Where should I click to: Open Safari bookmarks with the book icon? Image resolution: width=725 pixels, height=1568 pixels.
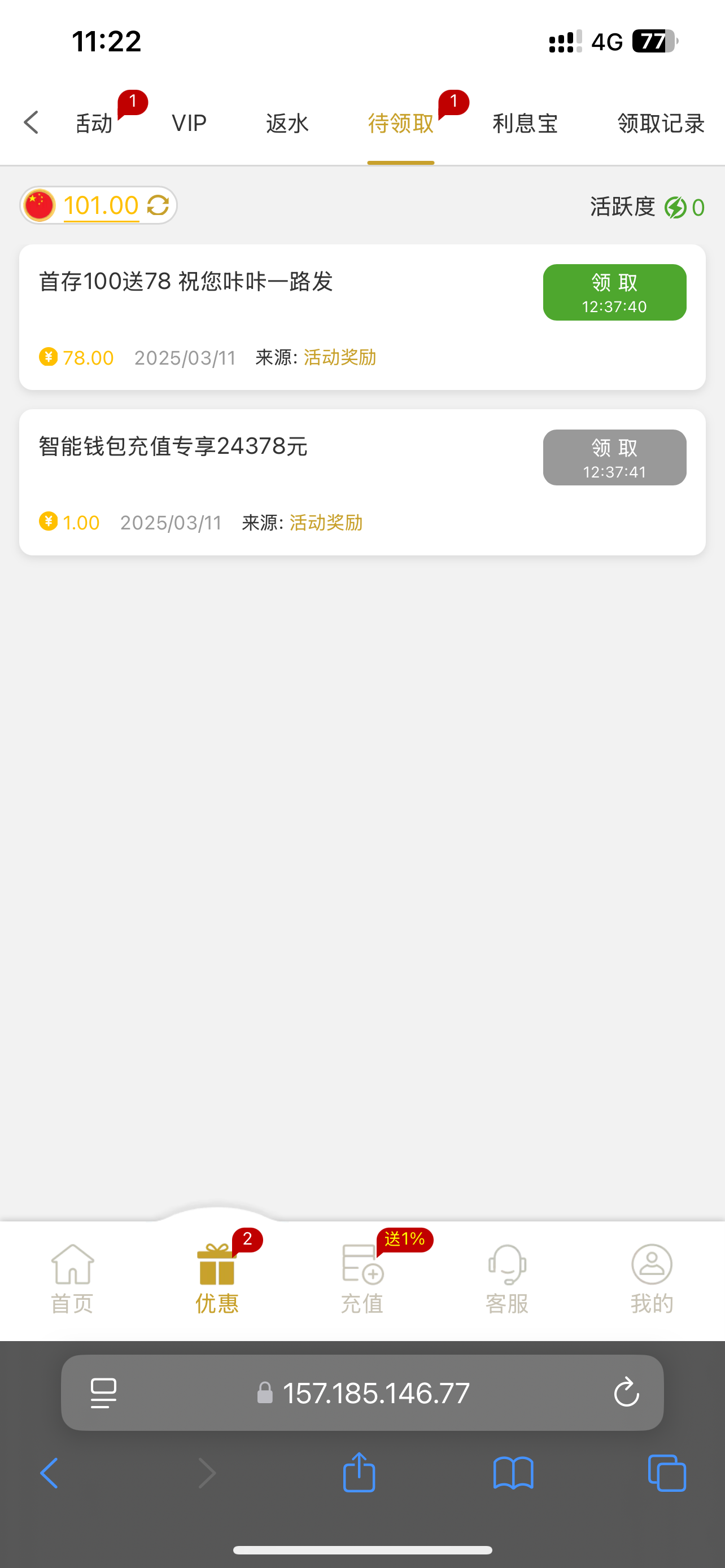coord(513,1473)
